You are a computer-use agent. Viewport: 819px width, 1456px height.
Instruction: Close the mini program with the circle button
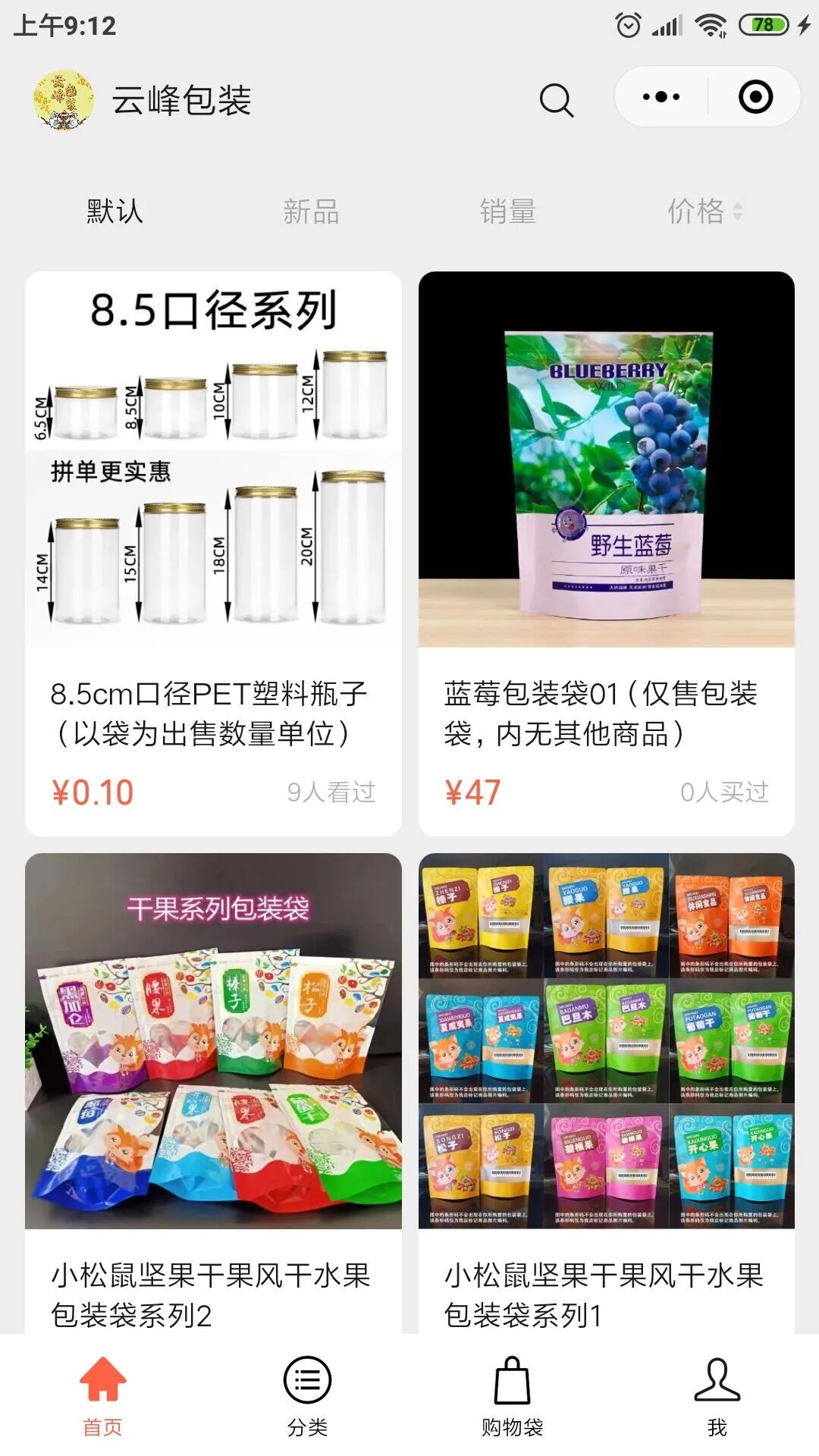tap(755, 97)
